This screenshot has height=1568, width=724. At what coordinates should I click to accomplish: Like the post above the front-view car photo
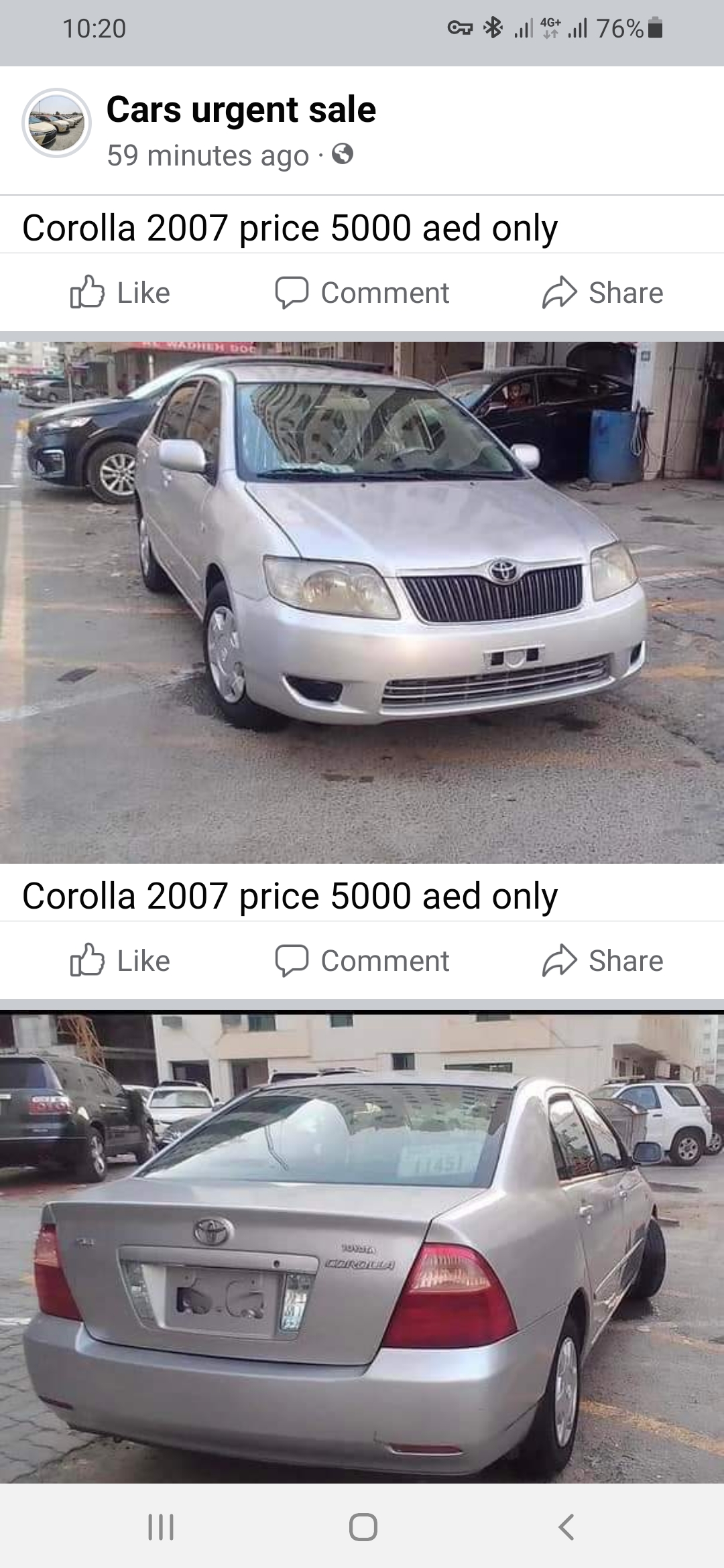[x=121, y=293]
